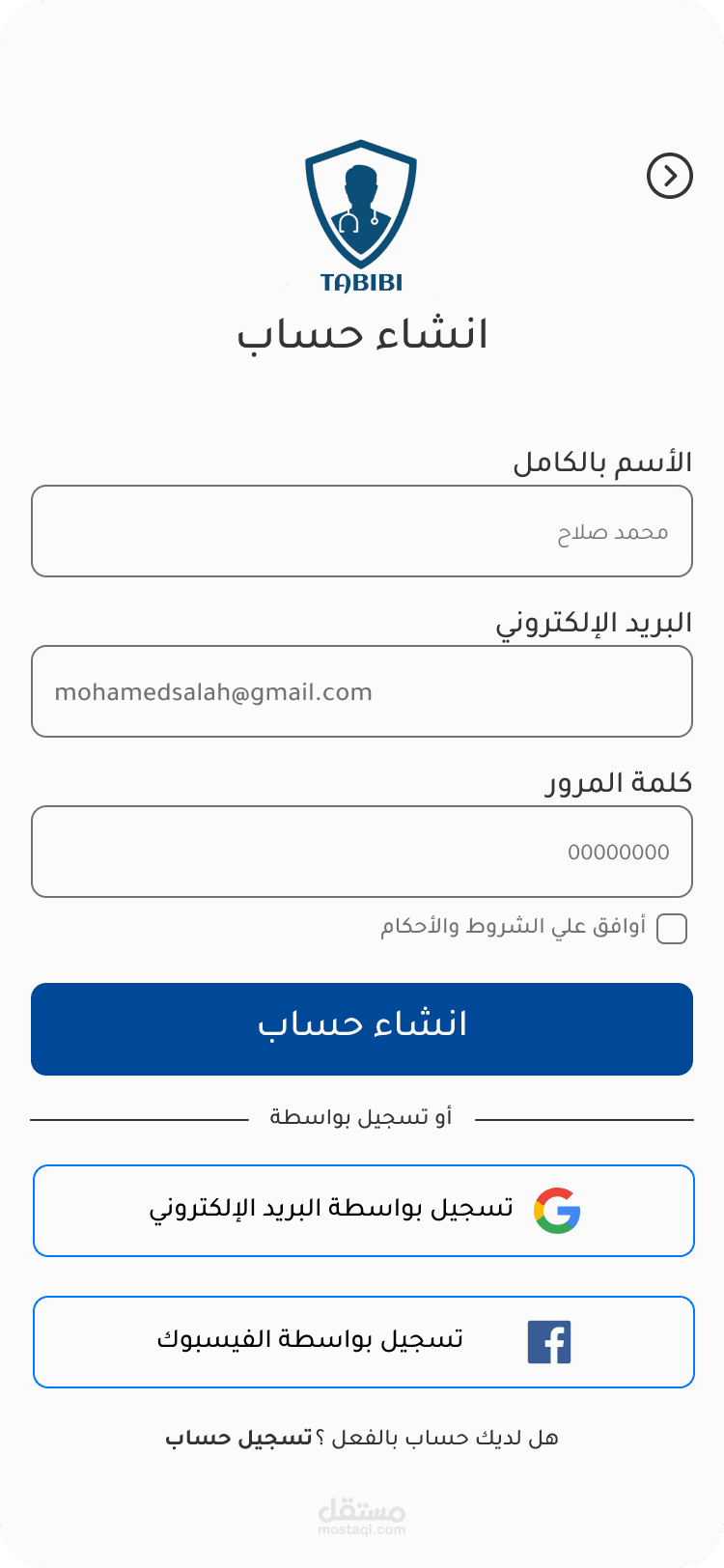This screenshot has width=724, height=1568.
Task: Select the email field البريد الإلكتروني
Action: [x=362, y=691]
